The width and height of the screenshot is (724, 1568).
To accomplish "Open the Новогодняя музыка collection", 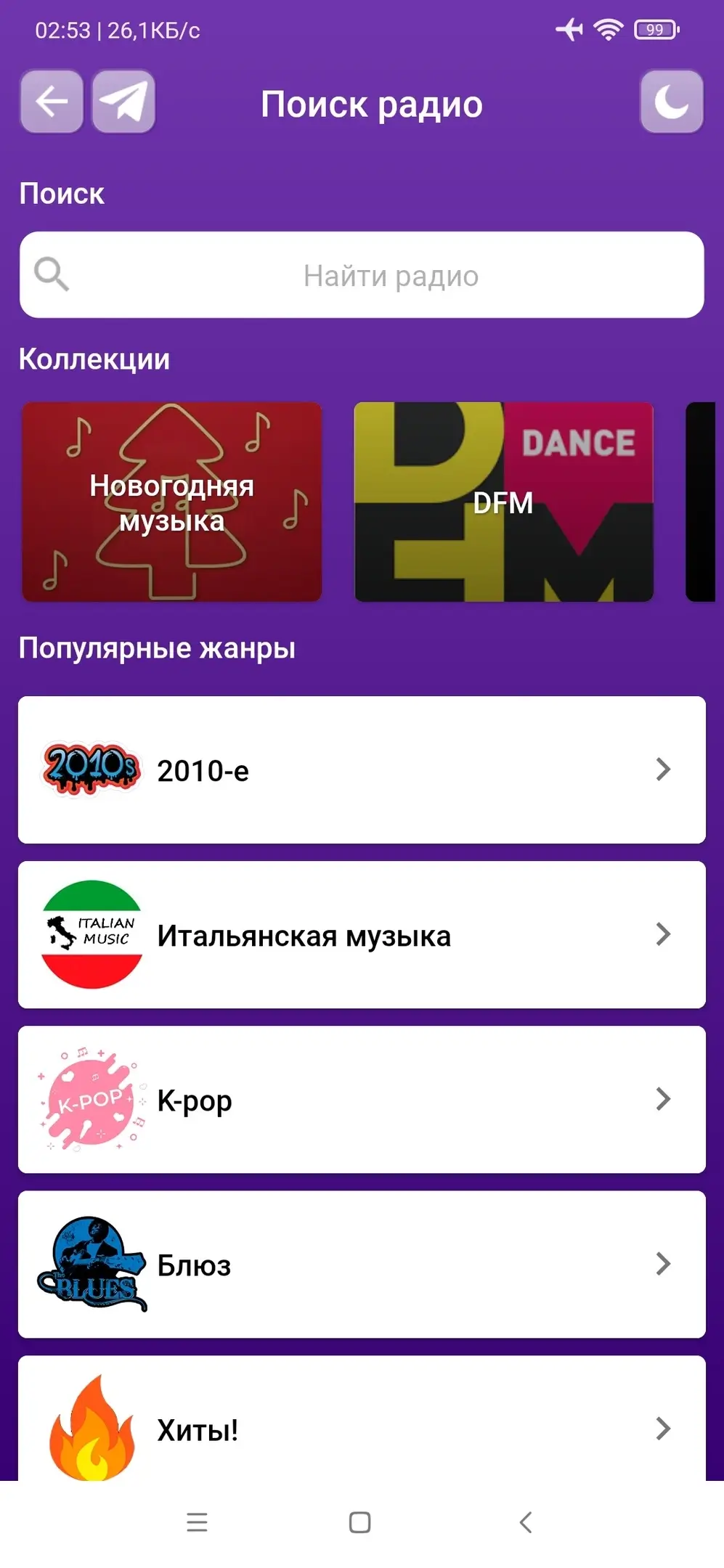I will click(x=172, y=502).
